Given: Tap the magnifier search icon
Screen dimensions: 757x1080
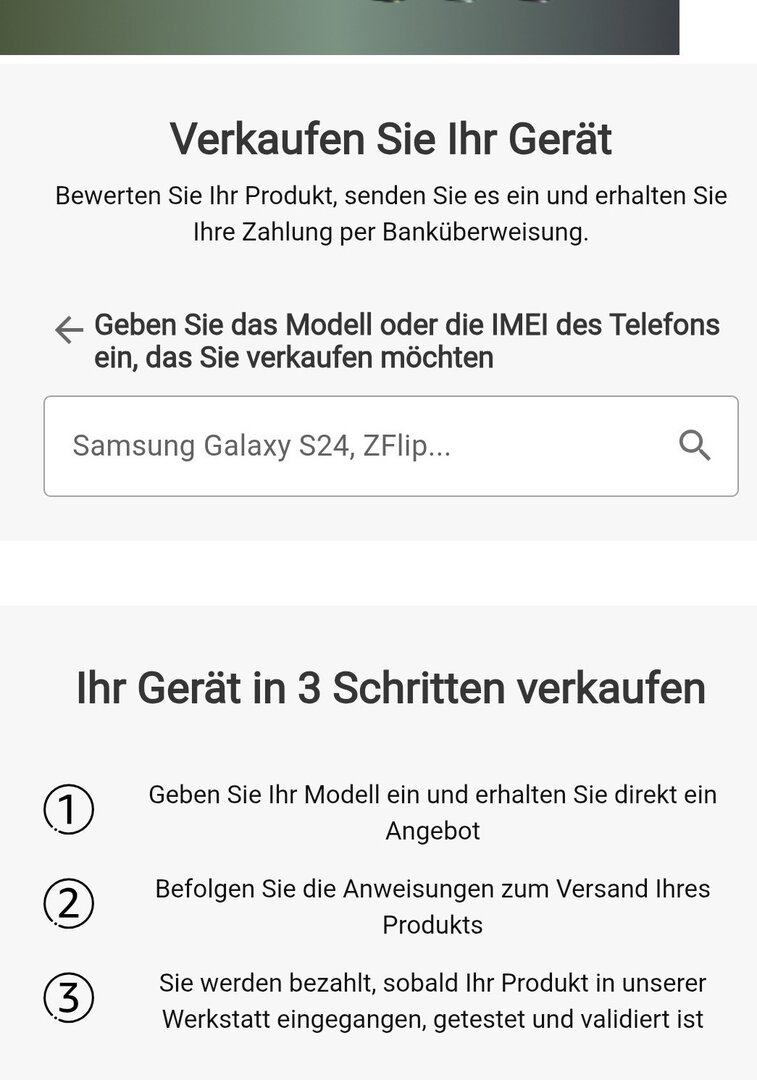Looking at the screenshot, I should (694, 446).
